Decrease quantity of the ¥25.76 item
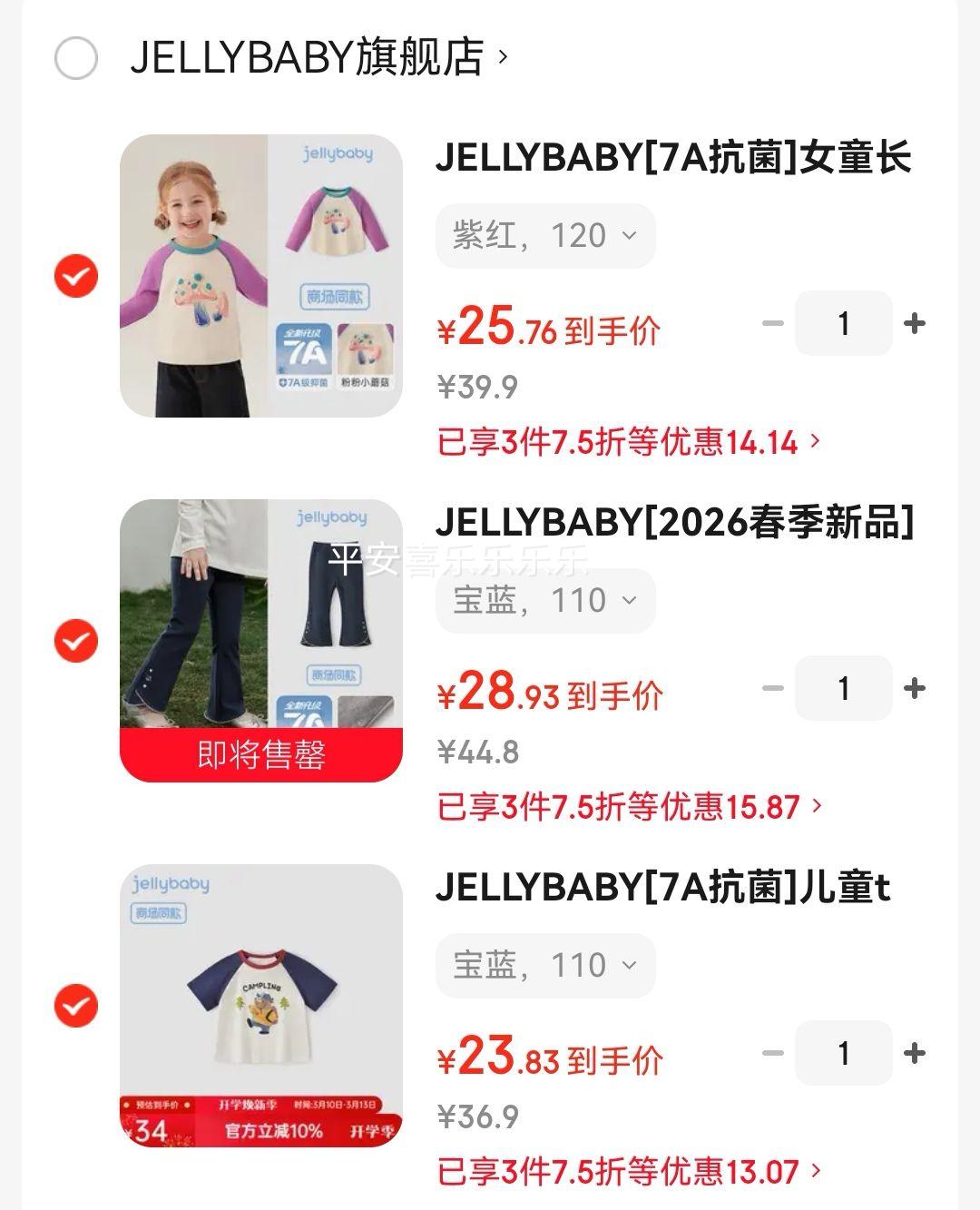This screenshot has width=980, height=1210. 773,323
